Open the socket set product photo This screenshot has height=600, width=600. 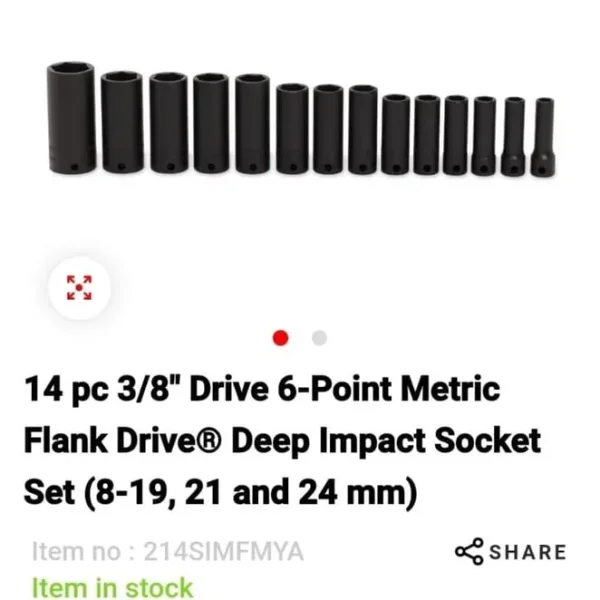click(x=300, y=120)
